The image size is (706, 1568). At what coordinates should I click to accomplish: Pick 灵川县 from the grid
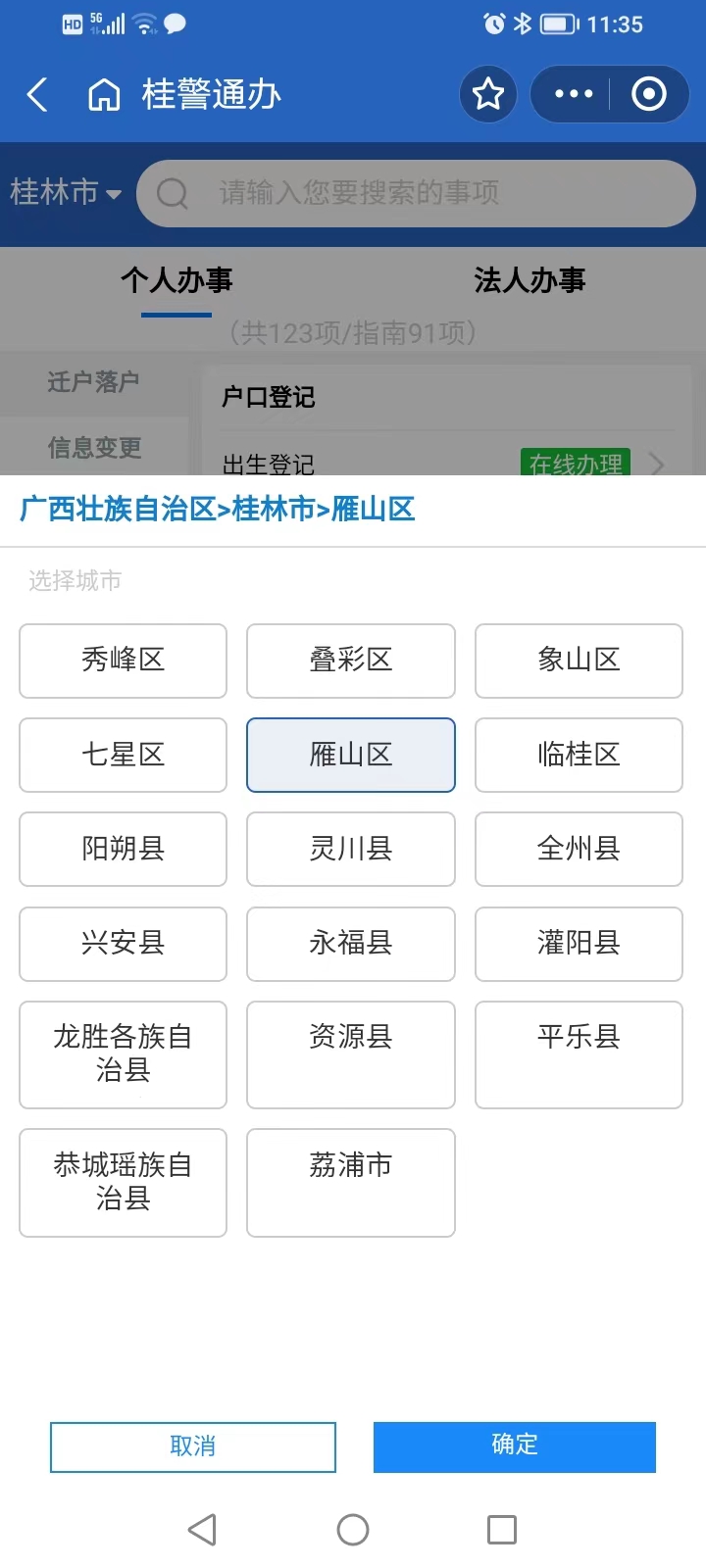[351, 849]
